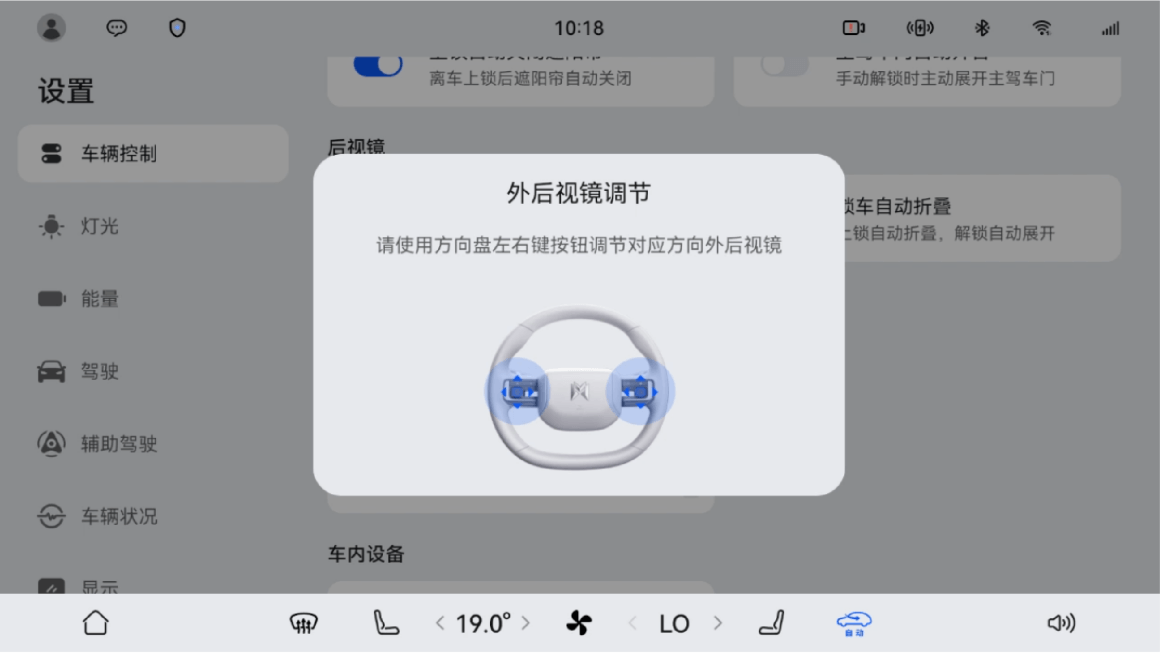Raise passenger temperature above LO
Viewport: 1160px width, 653px height.
[717, 623]
